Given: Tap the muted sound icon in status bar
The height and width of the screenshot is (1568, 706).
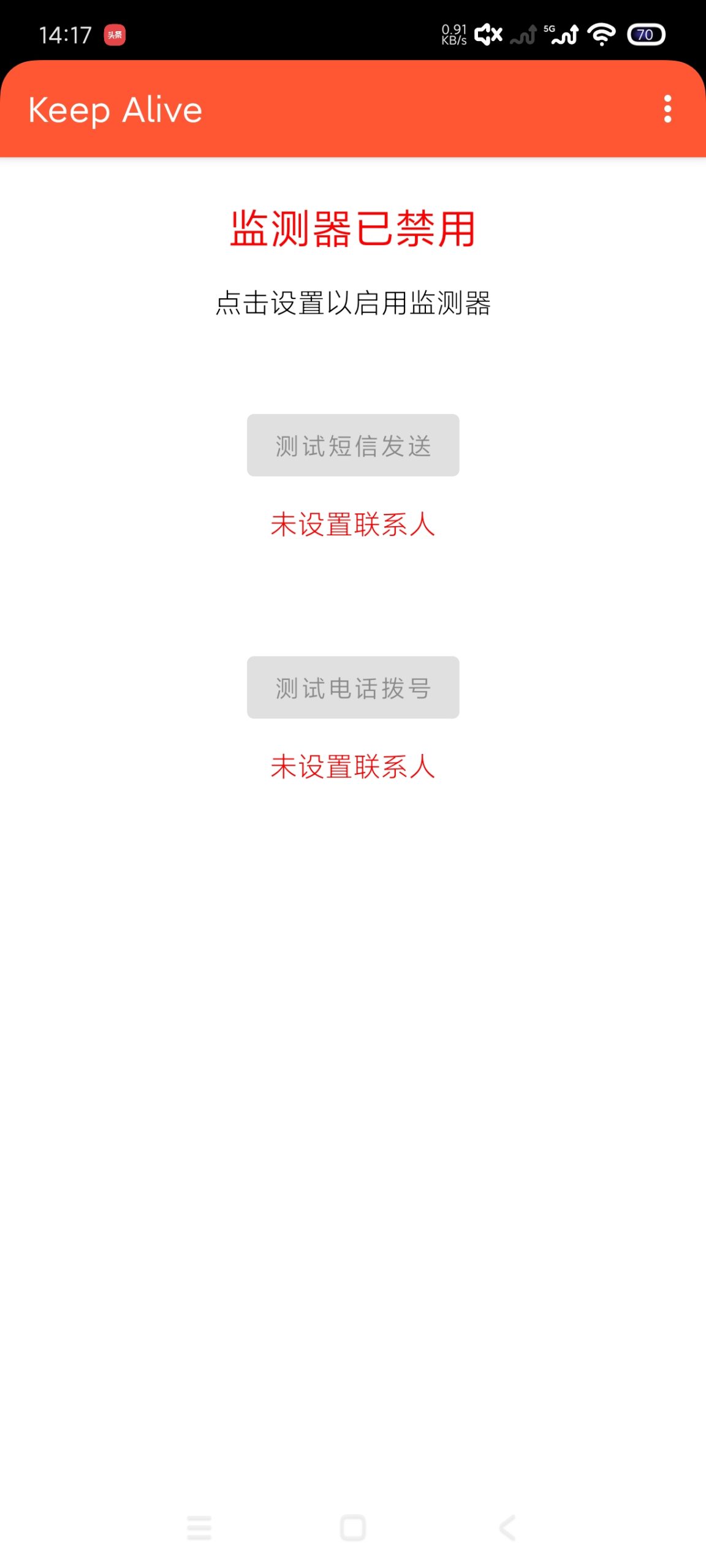Looking at the screenshot, I should [x=487, y=35].
